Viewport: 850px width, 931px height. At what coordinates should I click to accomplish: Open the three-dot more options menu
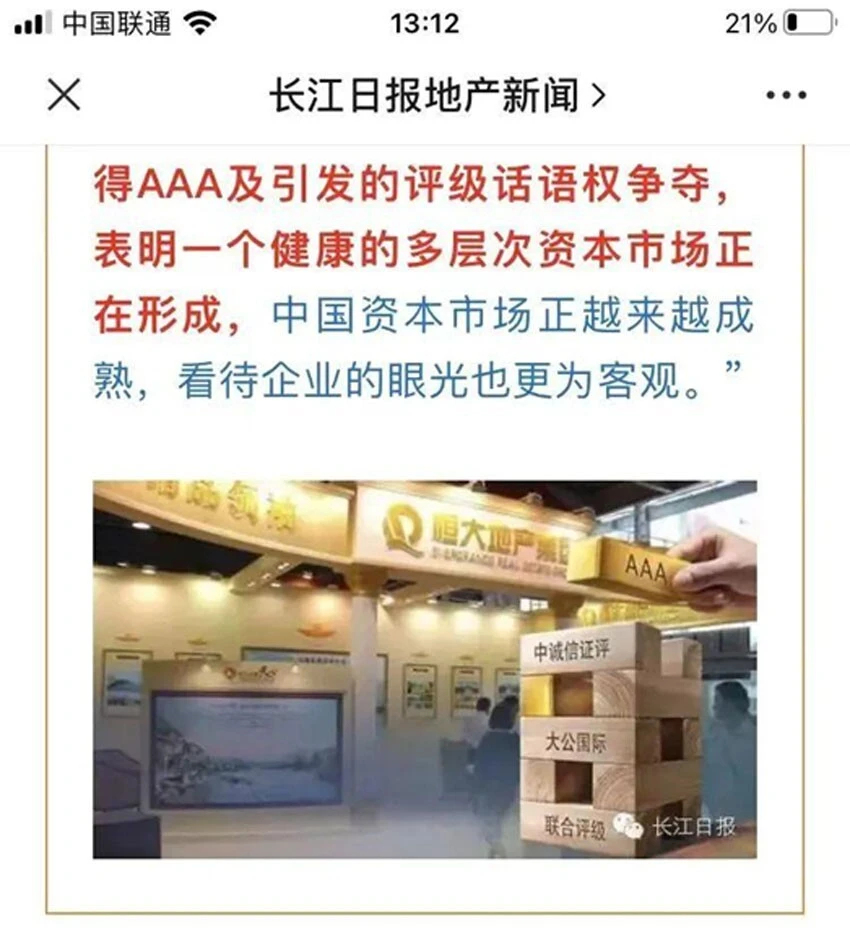[786, 95]
